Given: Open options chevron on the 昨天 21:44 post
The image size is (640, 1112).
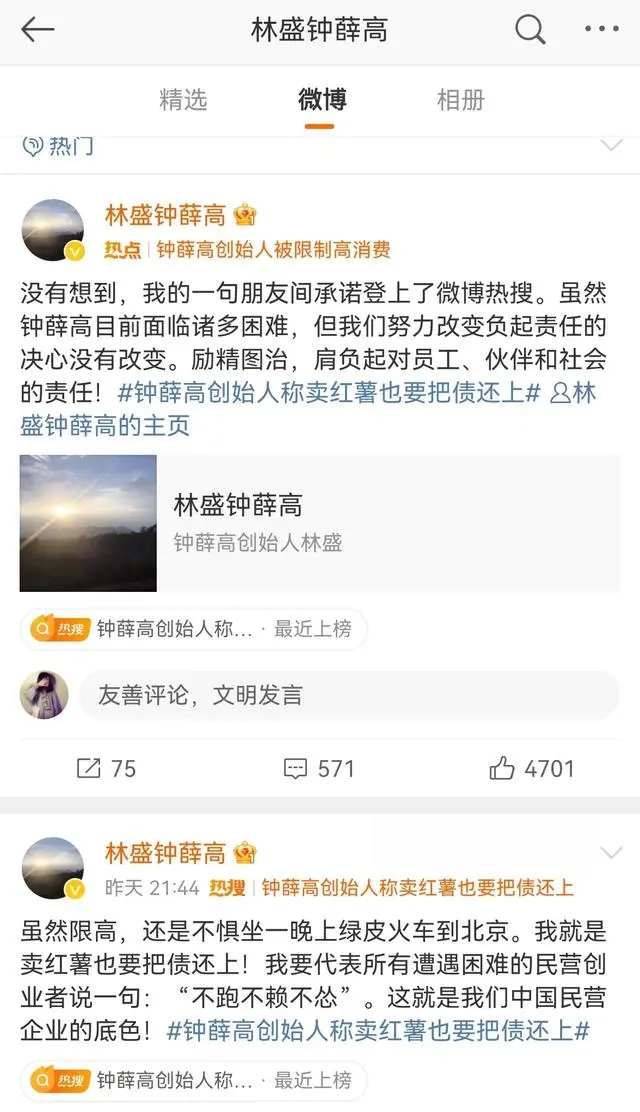Looking at the screenshot, I should click(610, 852).
